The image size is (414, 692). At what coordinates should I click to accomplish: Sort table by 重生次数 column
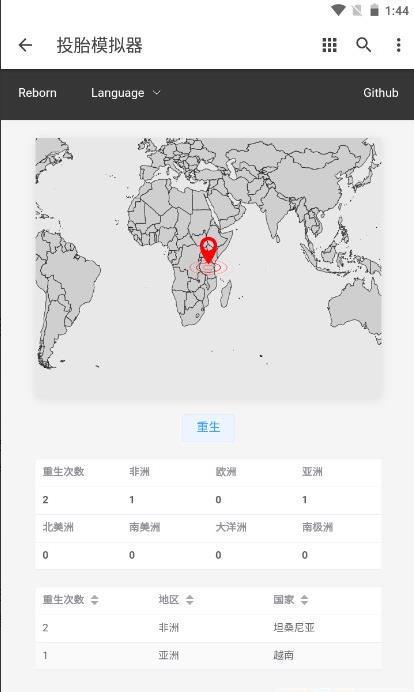coord(71,599)
